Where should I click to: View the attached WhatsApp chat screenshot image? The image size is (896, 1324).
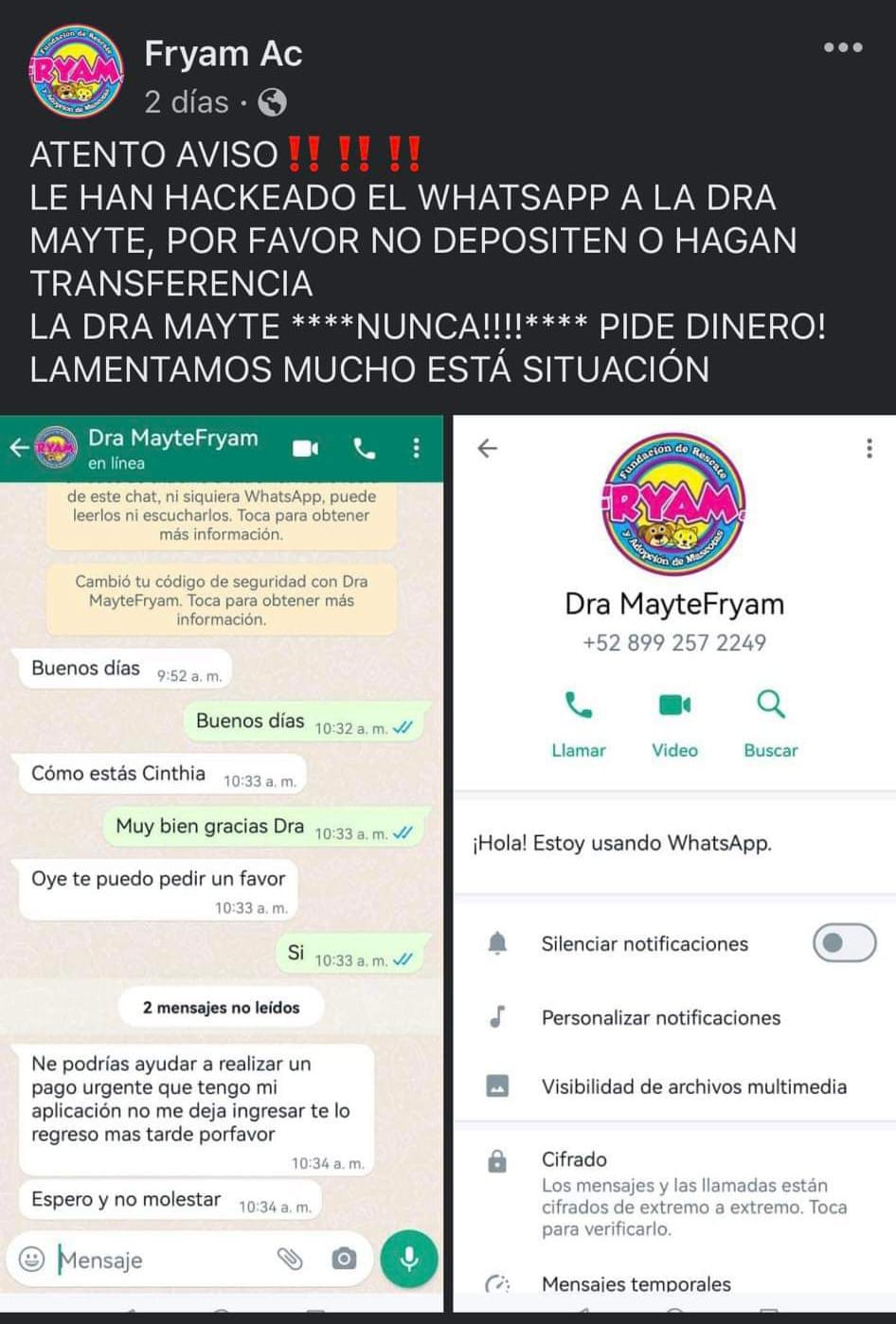coord(222,852)
